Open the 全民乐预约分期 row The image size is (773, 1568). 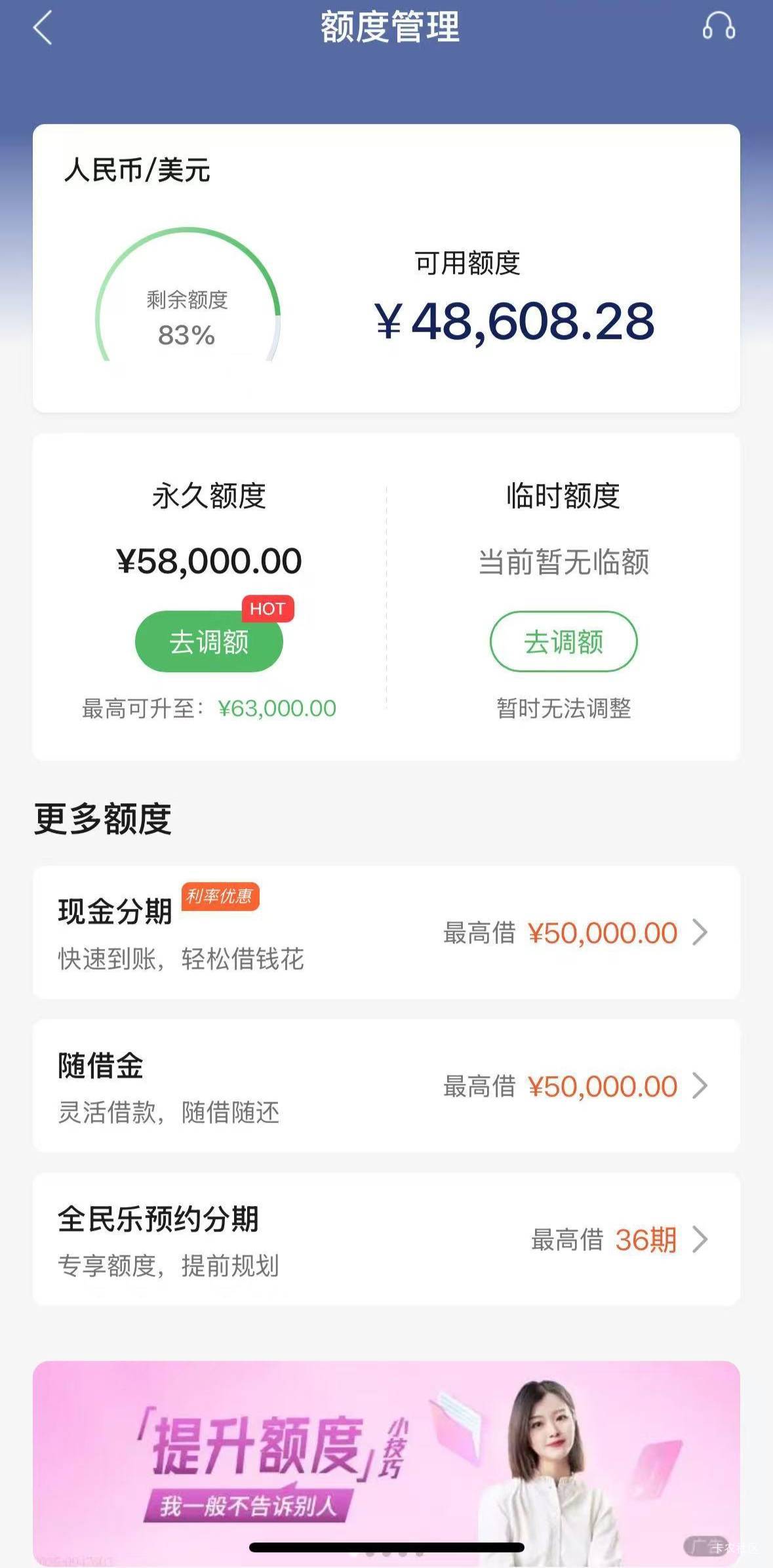click(x=386, y=1239)
